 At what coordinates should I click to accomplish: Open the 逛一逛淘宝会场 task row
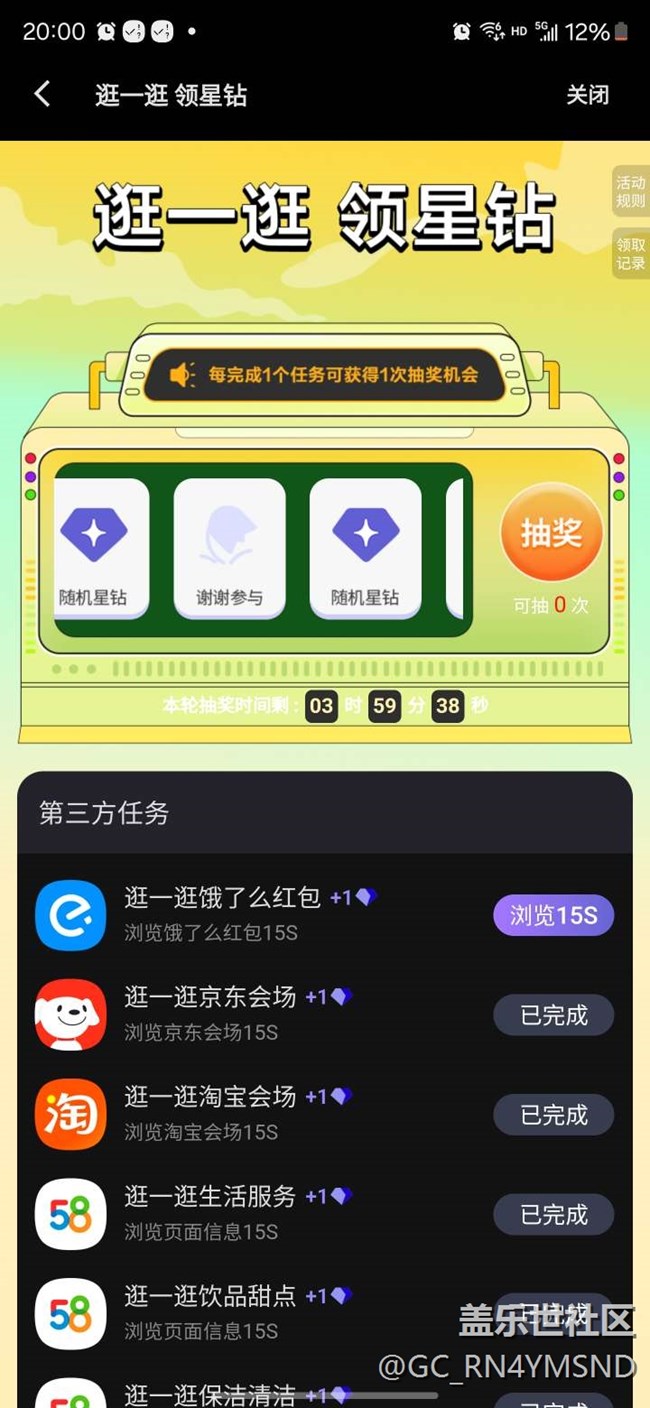coord(325,1114)
